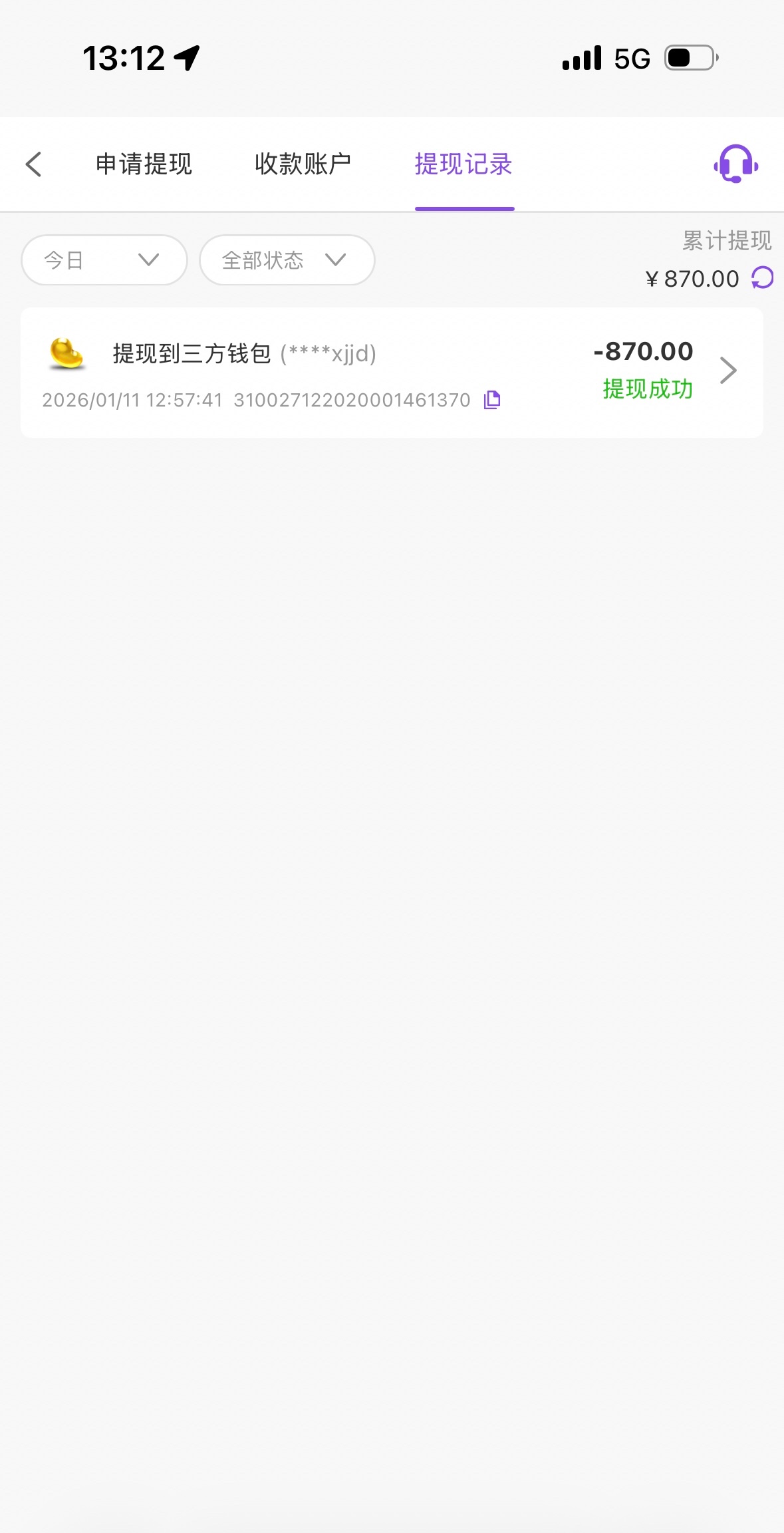The image size is (784, 1533).
Task: Select the 提现记录 tab
Action: pyautogui.click(x=463, y=164)
